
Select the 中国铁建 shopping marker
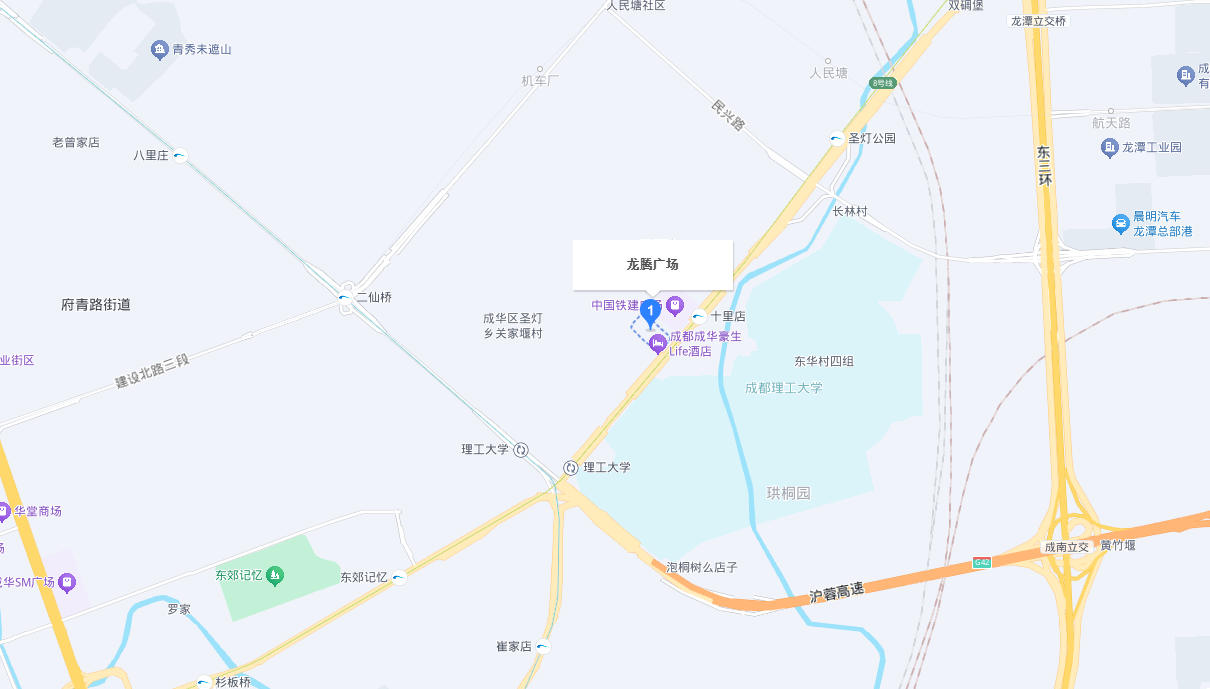[x=675, y=303]
